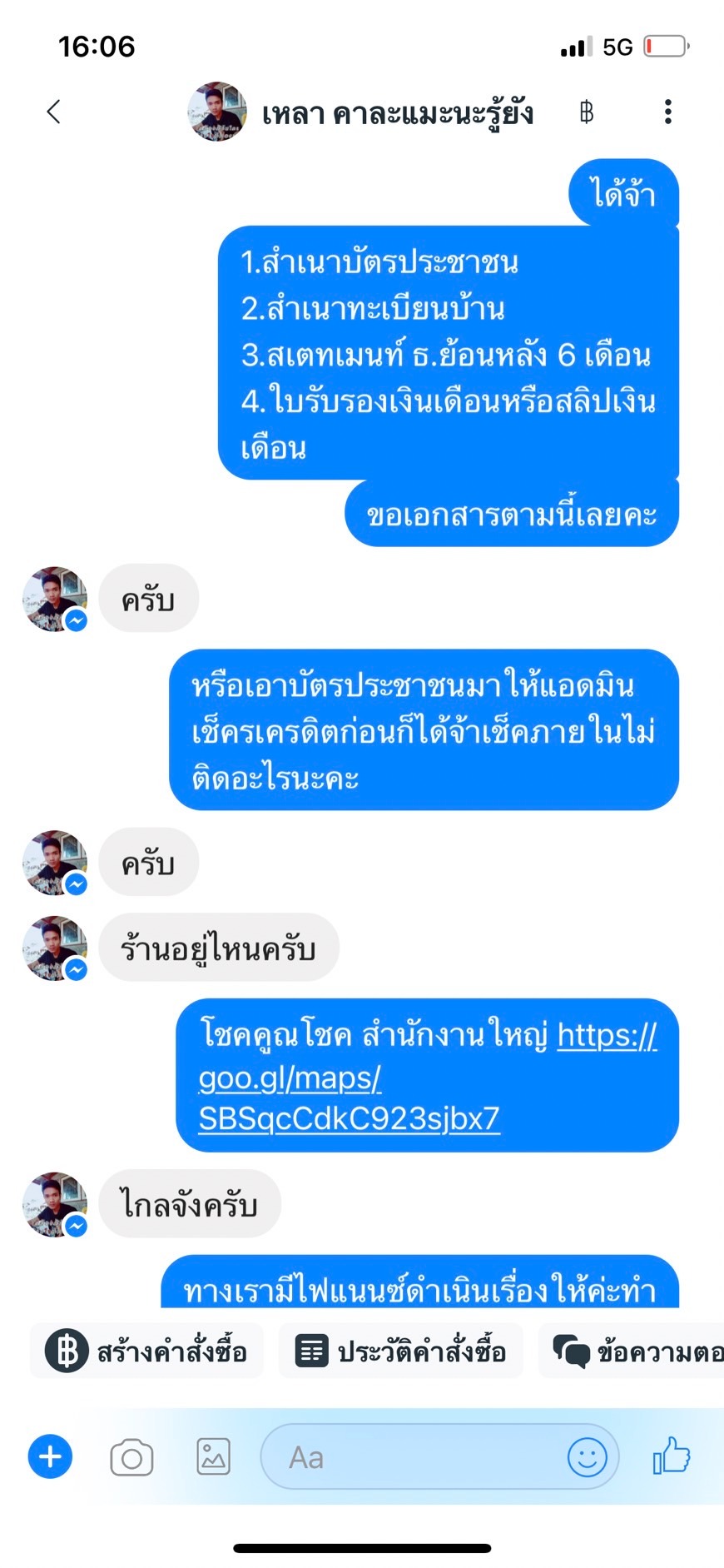724x1568 pixels.
Task: Open the three-dot overflow menu
Action: pos(667,112)
